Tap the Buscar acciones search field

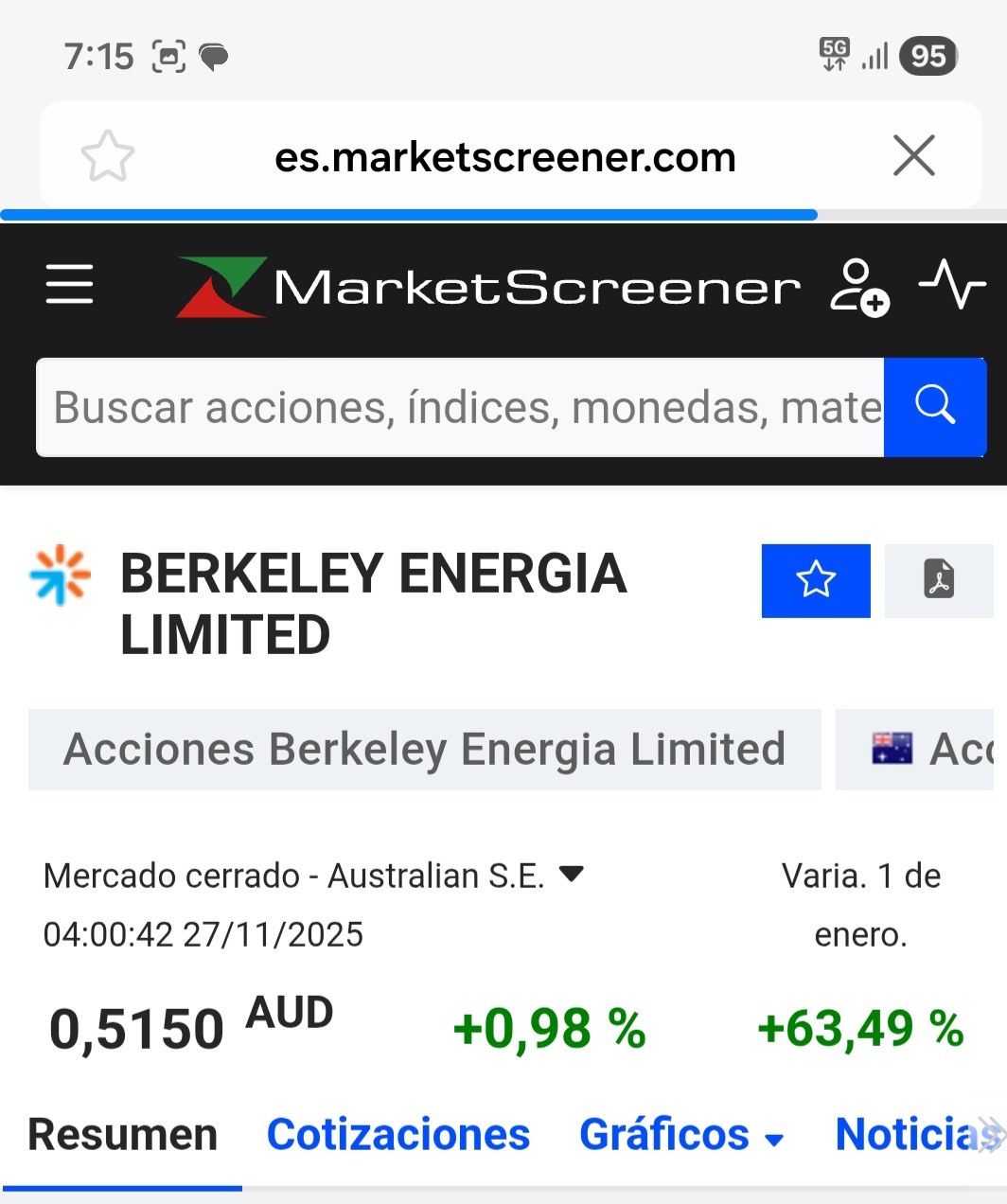[464, 407]
